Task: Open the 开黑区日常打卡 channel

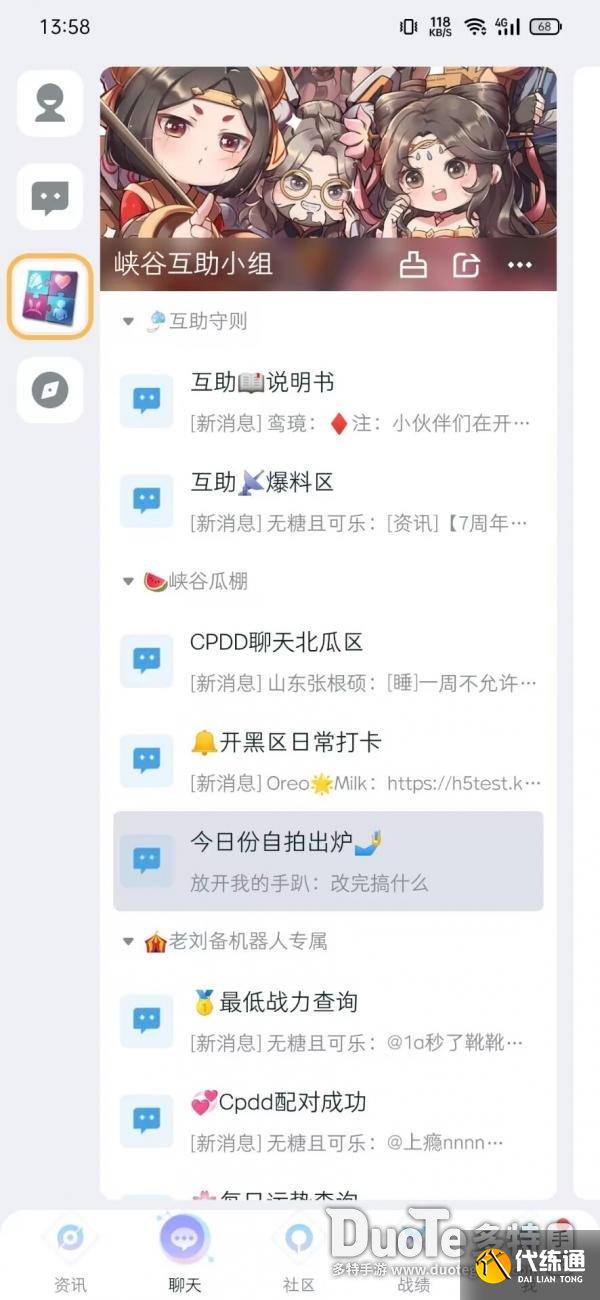Action: pyautogui.click(x=330, y=761)
